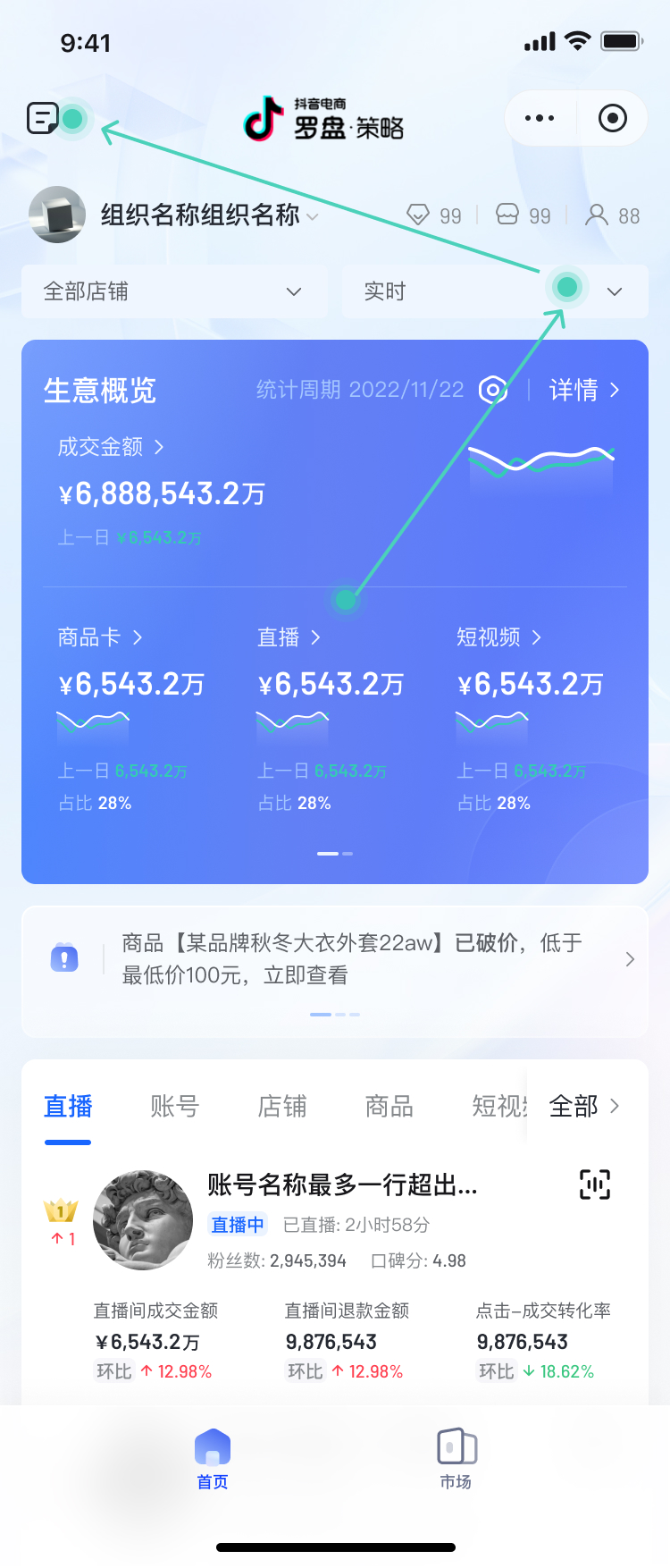Image resolution: width=670 pixels, height=1568 pixels.
Task: Switch to the 账号 ranking tab
Action: [174, 1107]
